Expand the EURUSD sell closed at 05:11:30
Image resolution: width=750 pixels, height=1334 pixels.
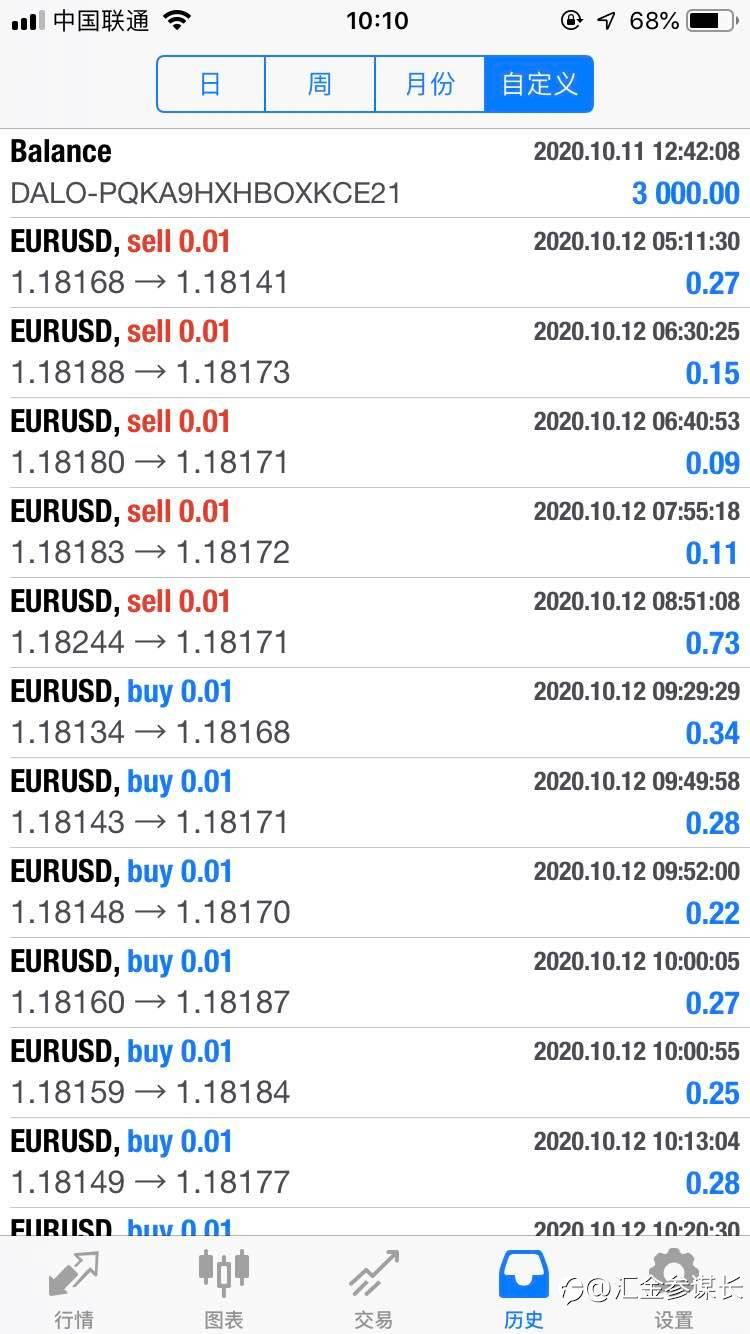click(375, 263)
